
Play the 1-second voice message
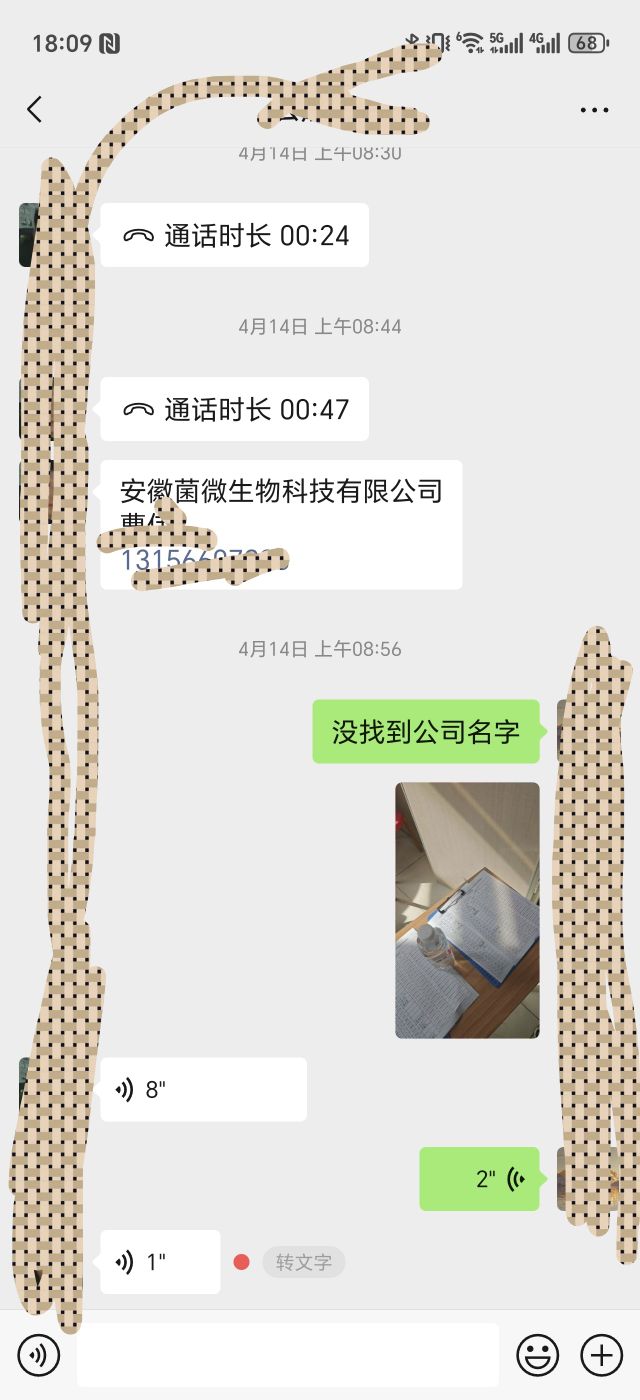pos(160,1262)
